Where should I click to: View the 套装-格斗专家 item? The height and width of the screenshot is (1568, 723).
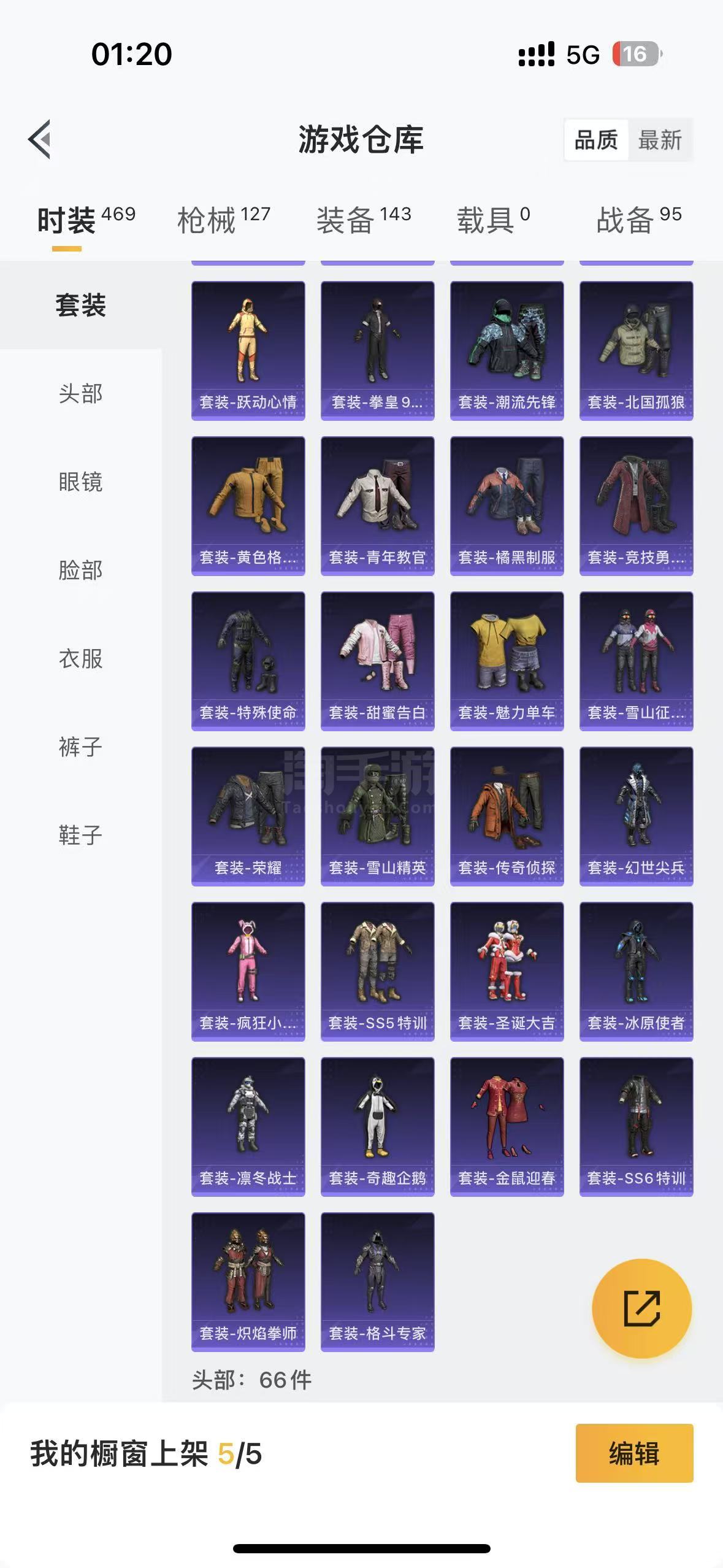(x=377, y=1282)
